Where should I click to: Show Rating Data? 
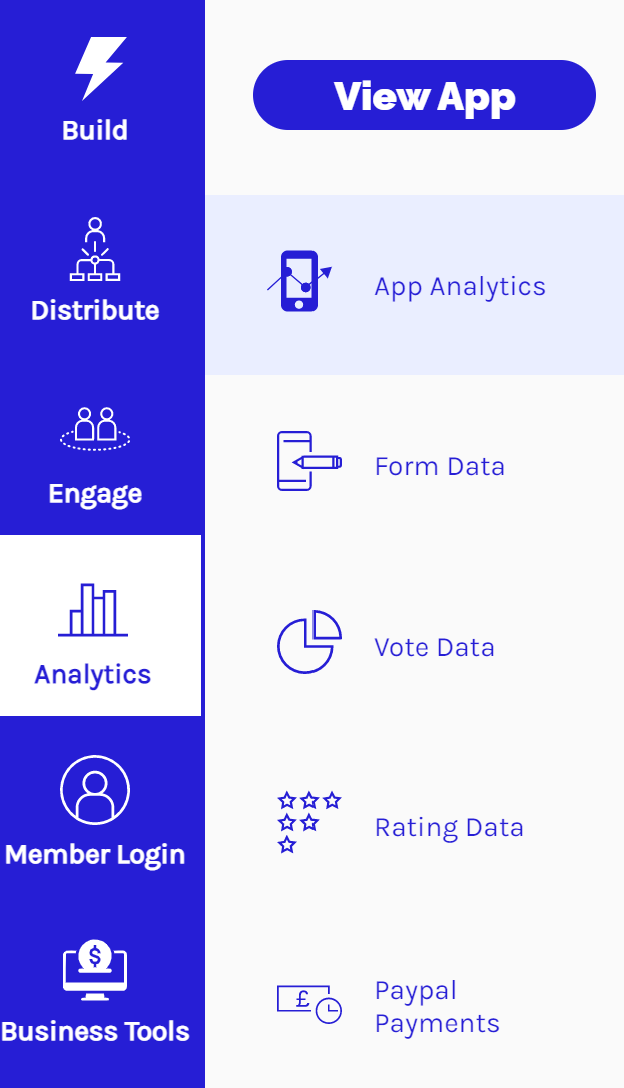coord(414,827)
